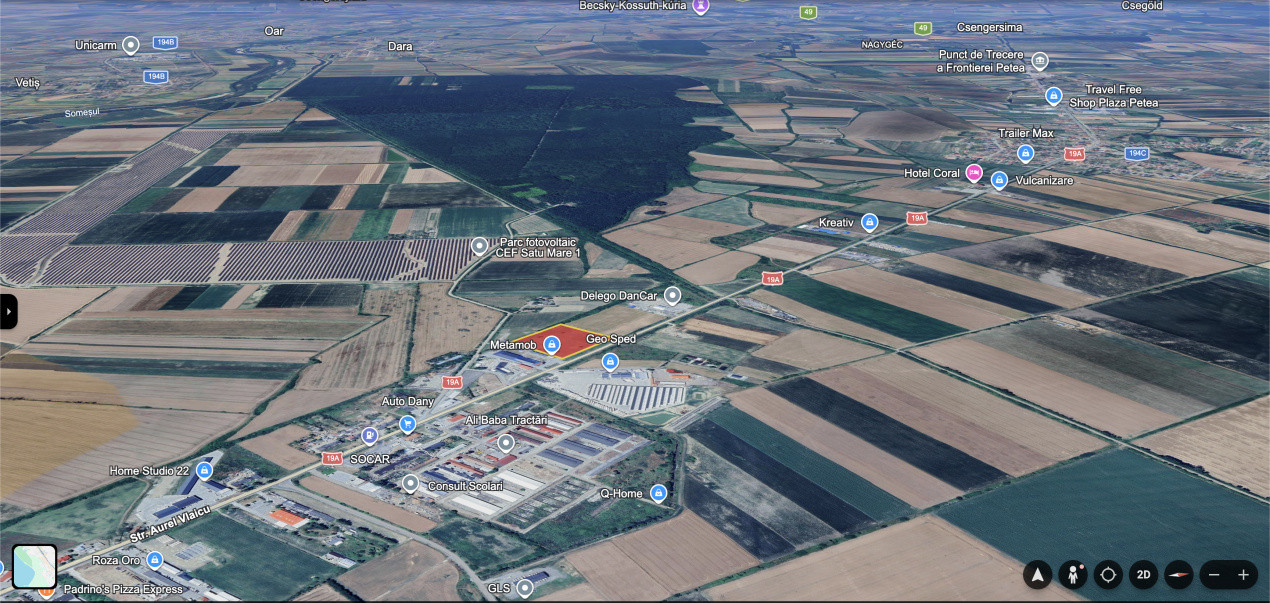Switch the map layer thumbnail
Image resolution: width=1270 pixels, height=603 pixels.
(x=34, y=566)
